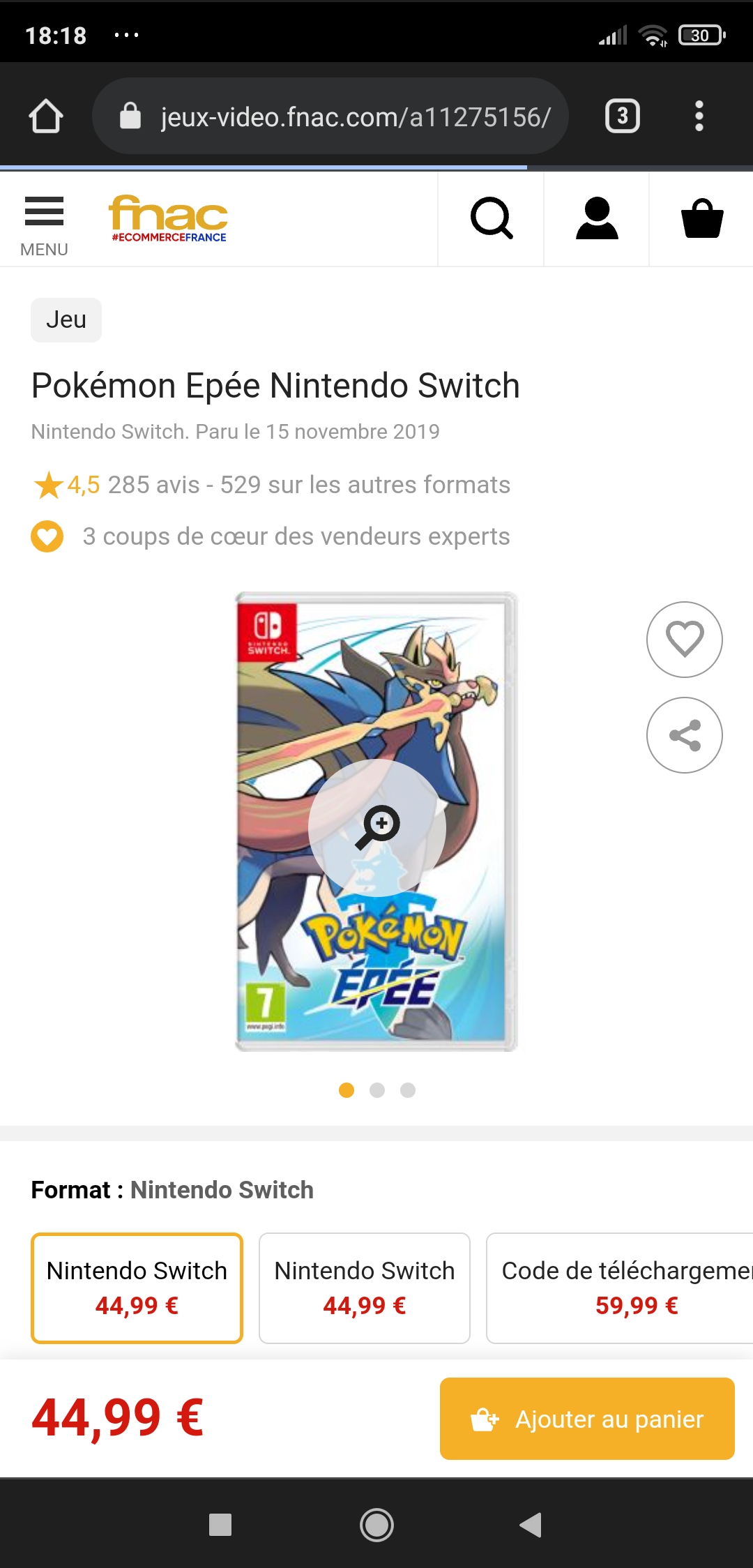Jump to the second image indicator dot
The width and height of the screenshot is (753, 1568).
point(377,1090)
